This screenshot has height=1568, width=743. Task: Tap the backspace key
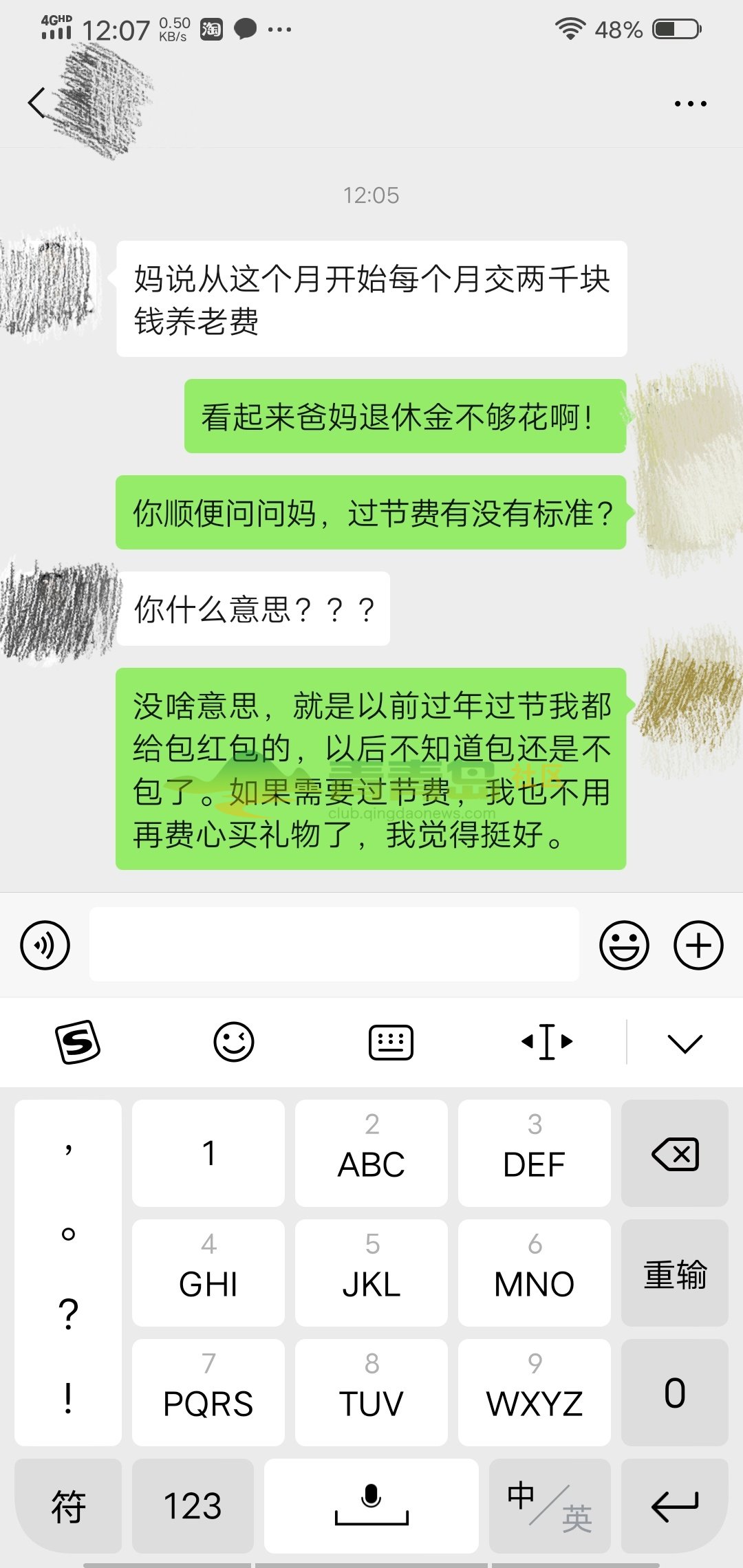[x=675, y=1153]
